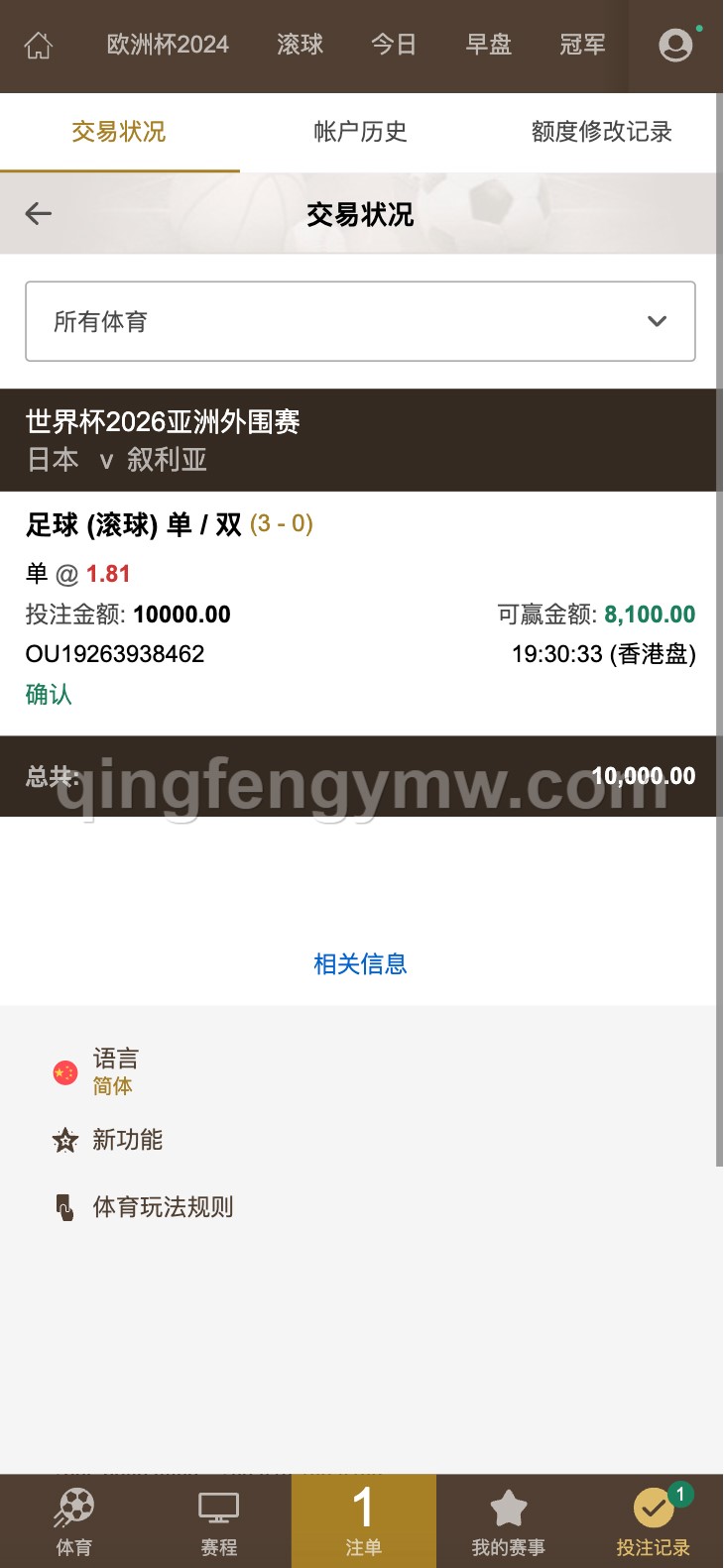Switch to 赛程 in the bottom bar
Image resolution: width=724 pixels, height=1568 pixels.
click(x=218, y=1521)
